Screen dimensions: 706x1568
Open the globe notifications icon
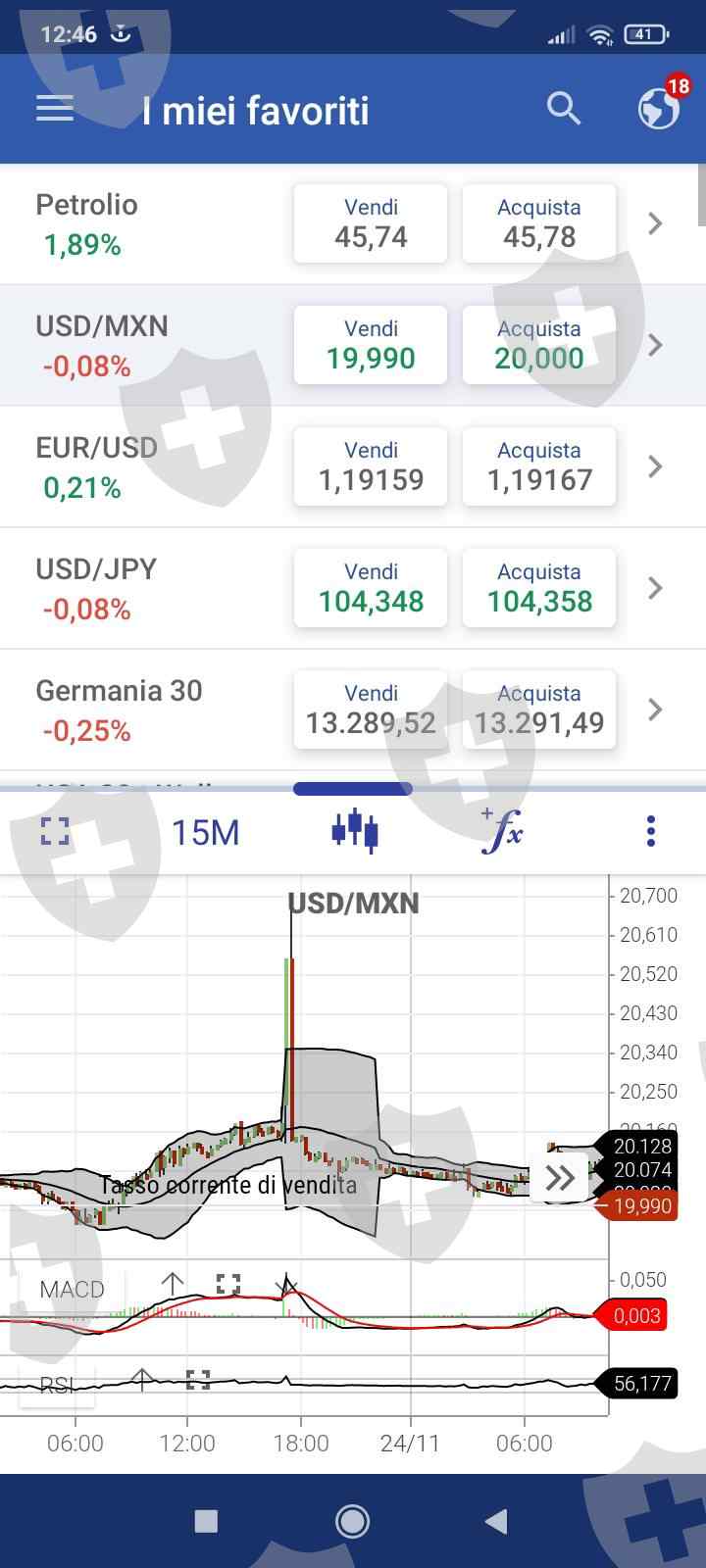tap(659, 108)
